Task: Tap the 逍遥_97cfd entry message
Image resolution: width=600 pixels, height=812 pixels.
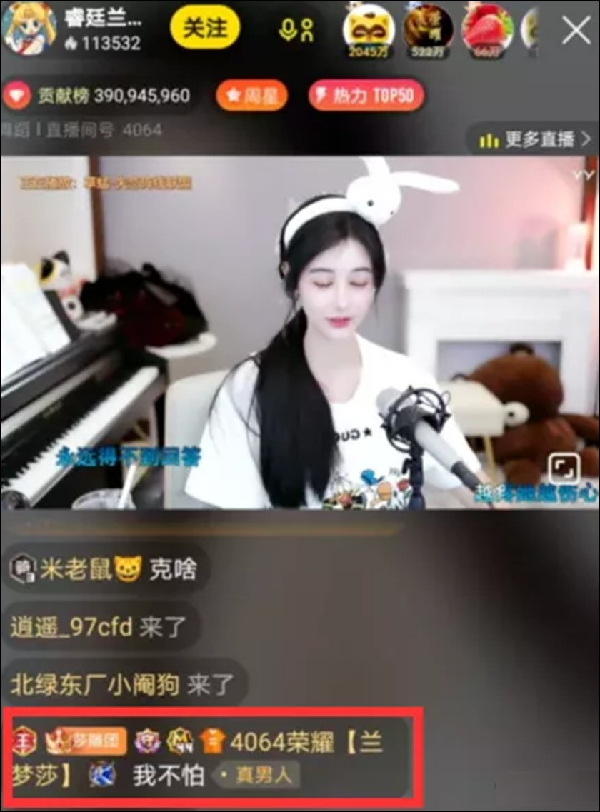Action: (100, 628)
